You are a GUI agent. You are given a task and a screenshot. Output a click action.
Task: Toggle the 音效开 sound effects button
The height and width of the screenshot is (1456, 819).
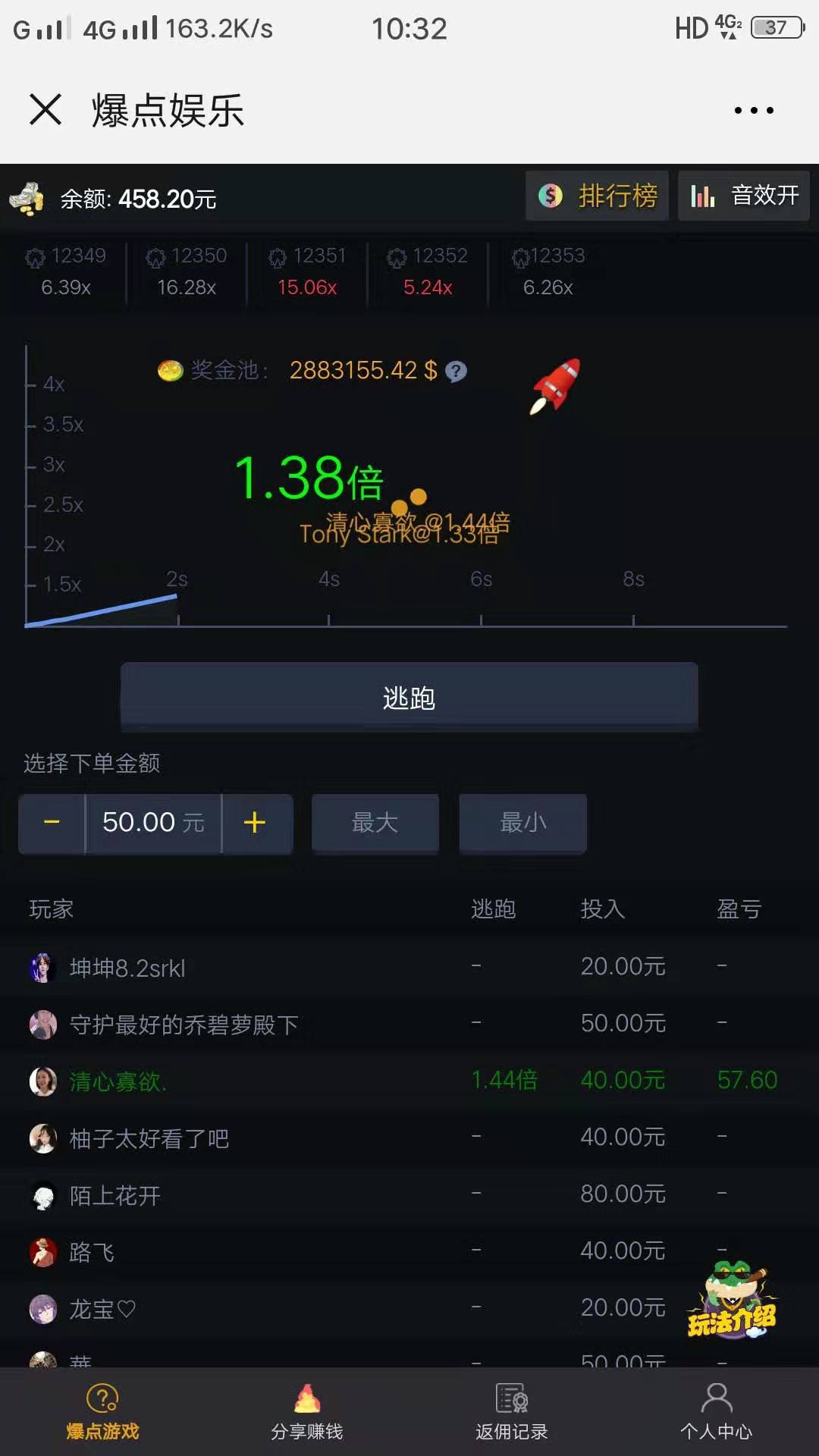point(744,196)
